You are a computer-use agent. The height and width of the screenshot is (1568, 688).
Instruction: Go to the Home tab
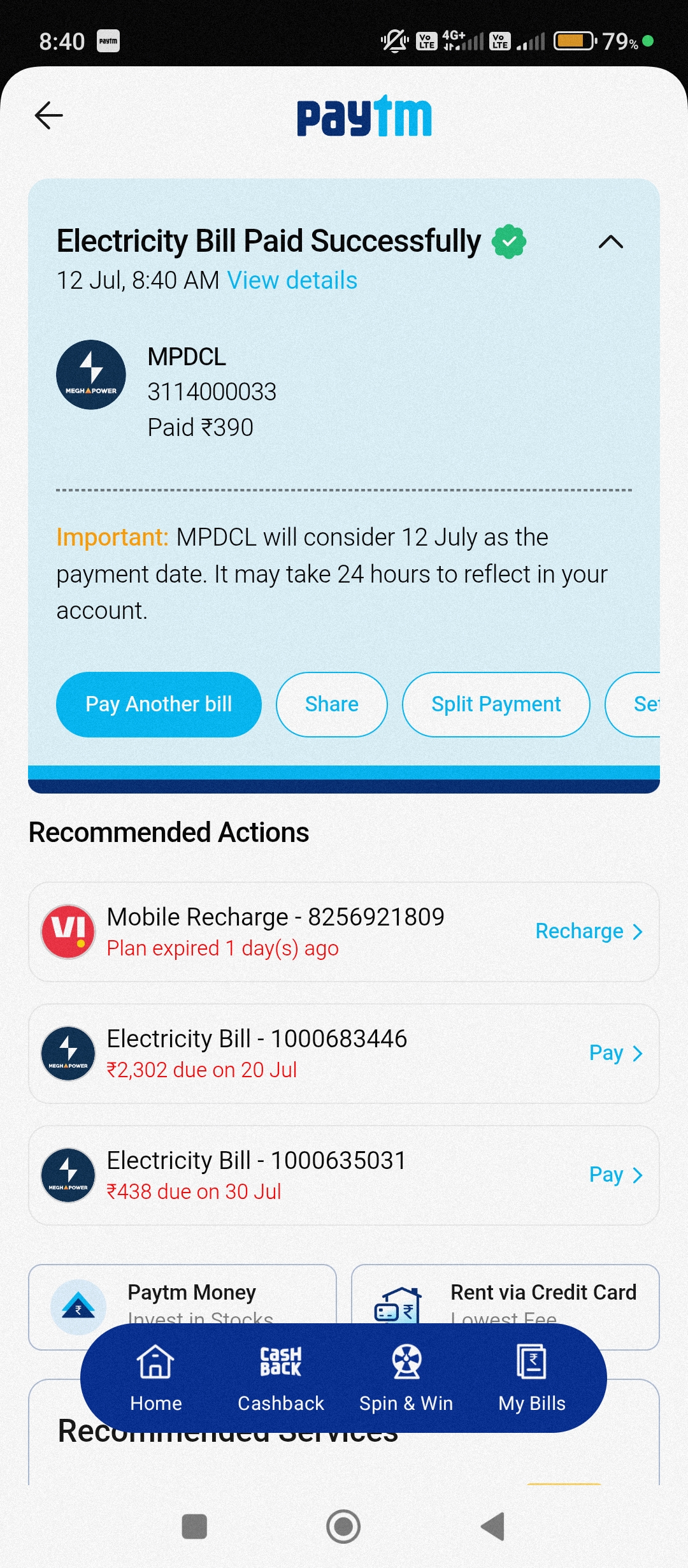pos(156,1378)
